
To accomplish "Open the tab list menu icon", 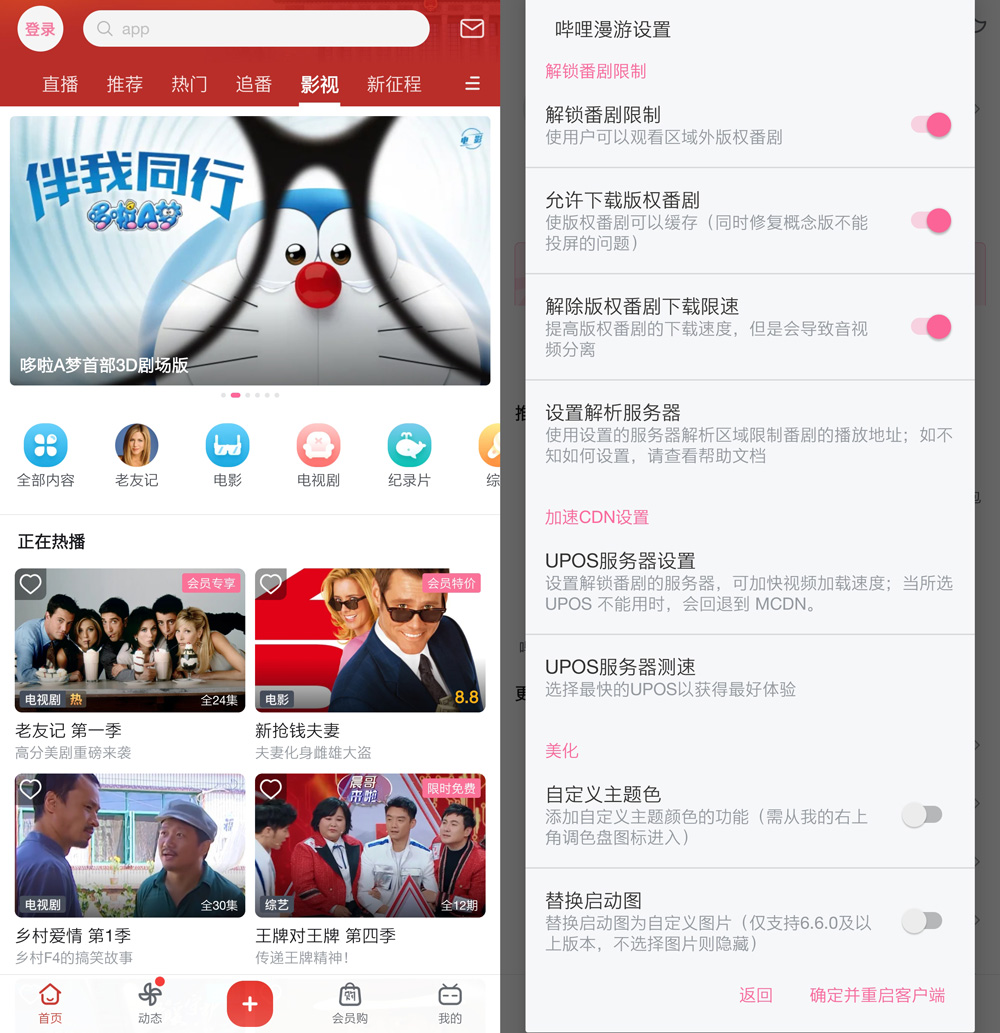I will tap(473, 85).
